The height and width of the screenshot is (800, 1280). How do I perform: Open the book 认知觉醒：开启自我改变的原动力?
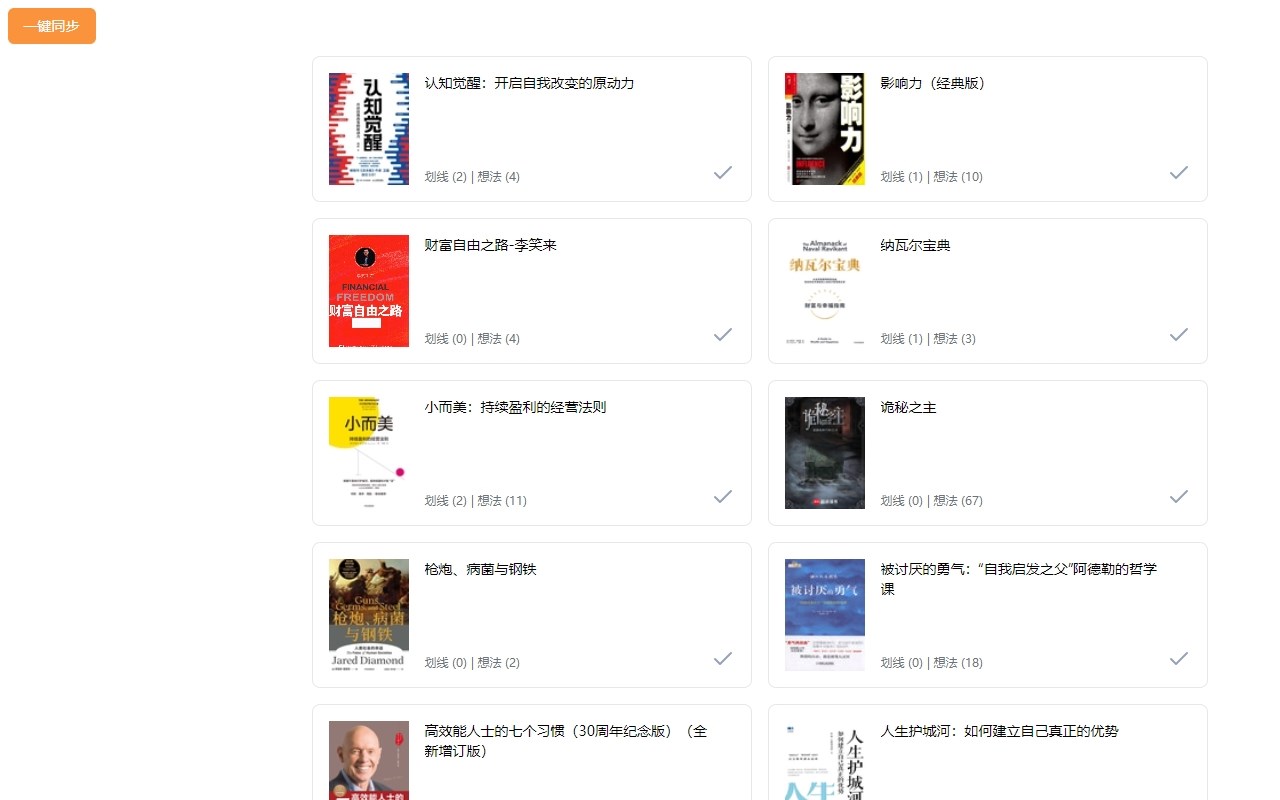point(529,84)
